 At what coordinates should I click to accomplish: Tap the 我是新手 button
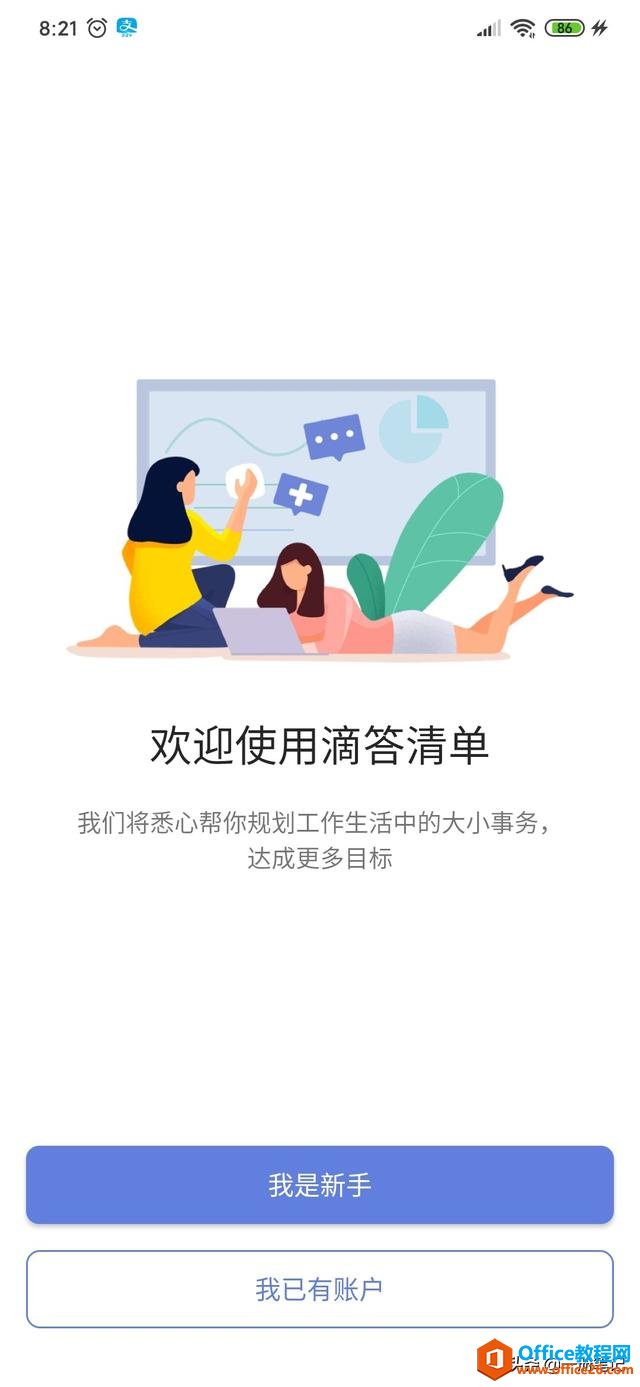pos(319,1185)
